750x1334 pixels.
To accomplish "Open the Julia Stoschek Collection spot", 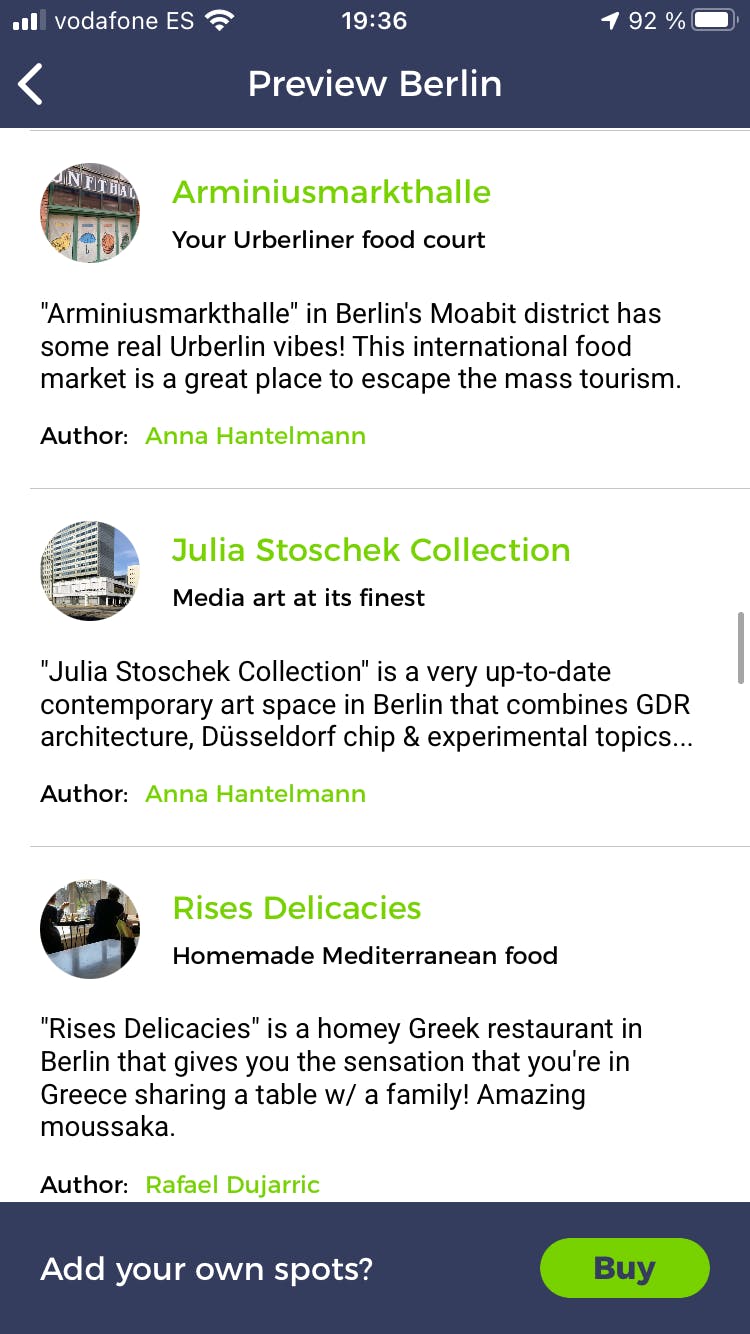I will (371, 550).
